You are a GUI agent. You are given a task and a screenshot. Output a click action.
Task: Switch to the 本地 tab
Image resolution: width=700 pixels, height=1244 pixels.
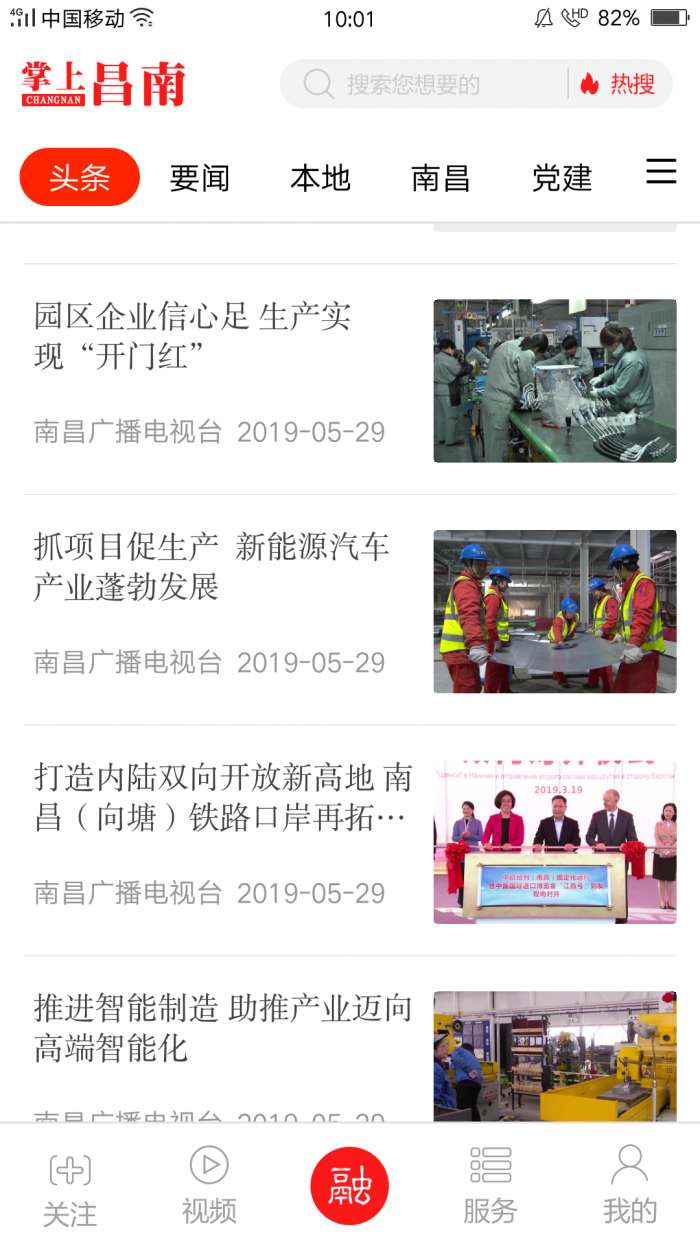[x=320, y=178]
